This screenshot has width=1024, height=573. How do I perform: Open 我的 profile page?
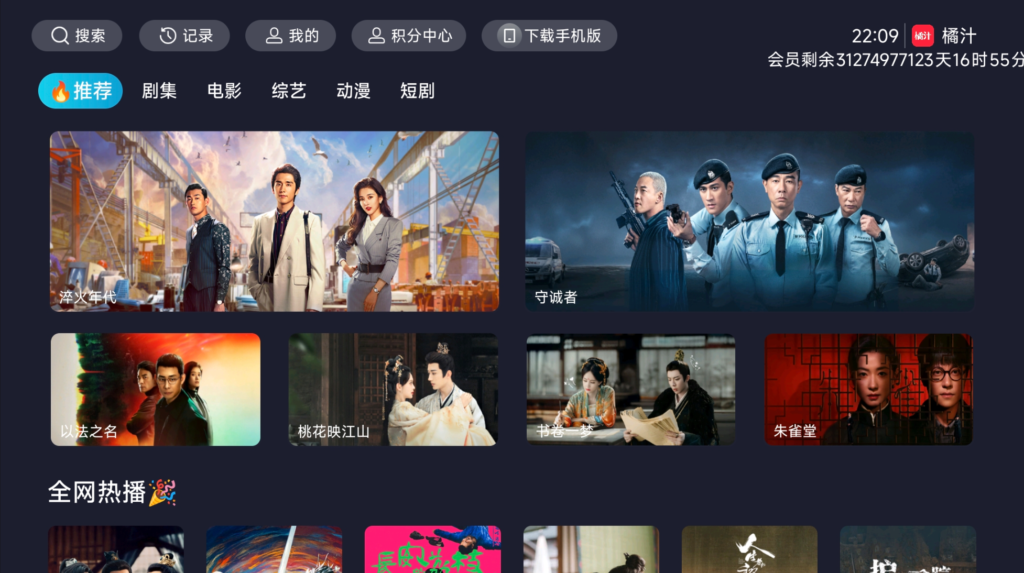coord(291,36)
